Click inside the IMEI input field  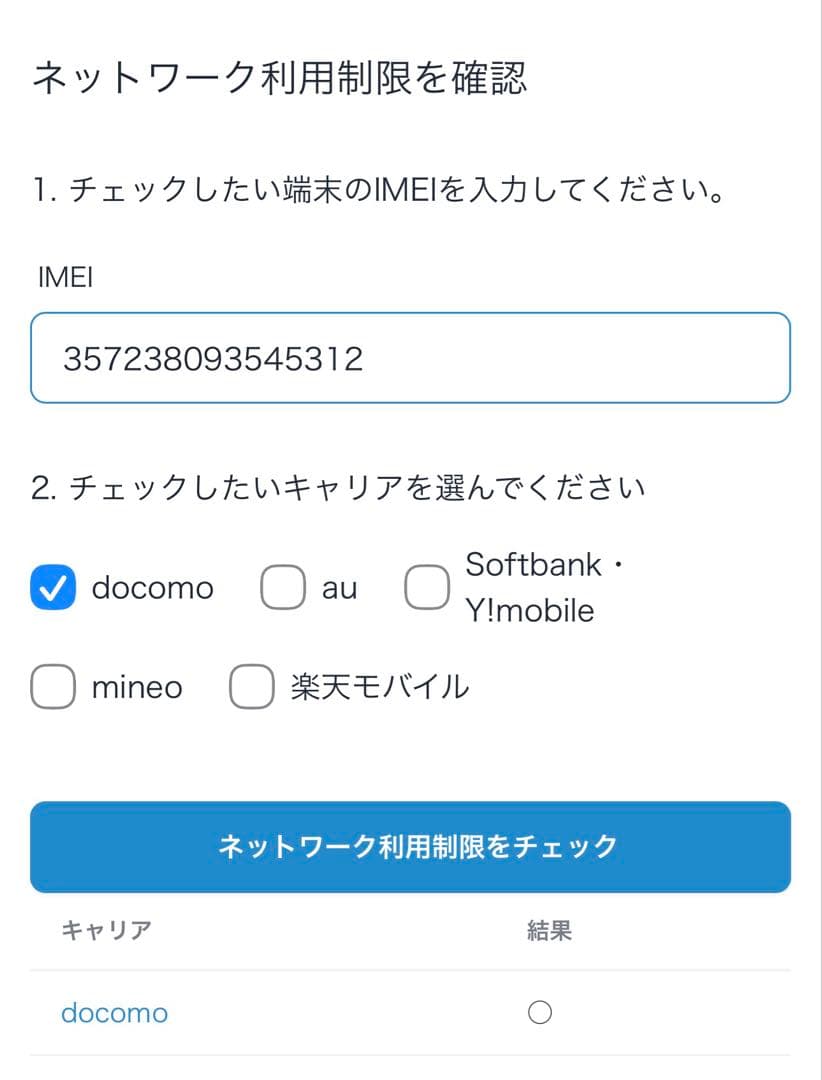410,357
